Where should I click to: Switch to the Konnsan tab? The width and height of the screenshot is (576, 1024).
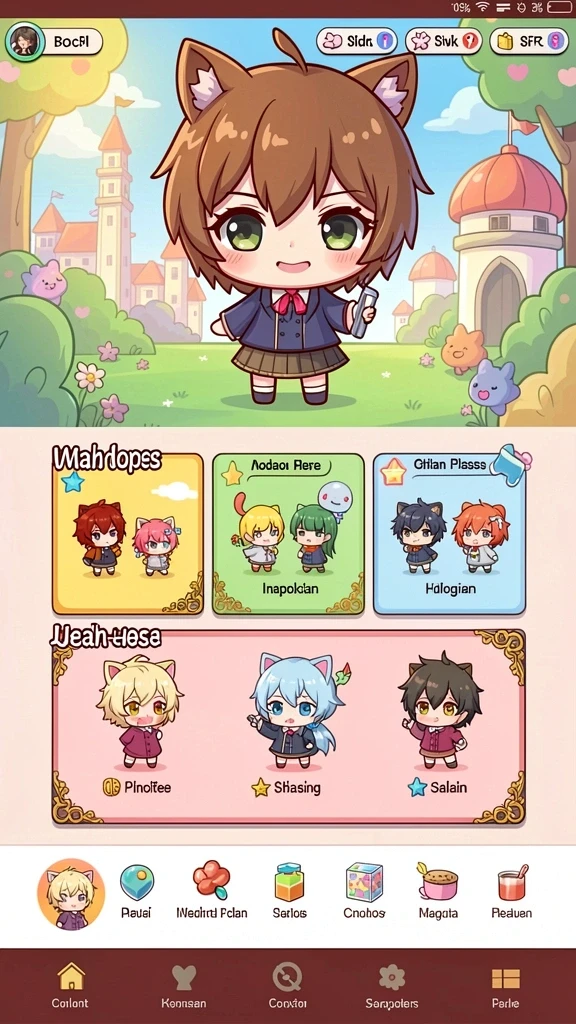(184, 985)
